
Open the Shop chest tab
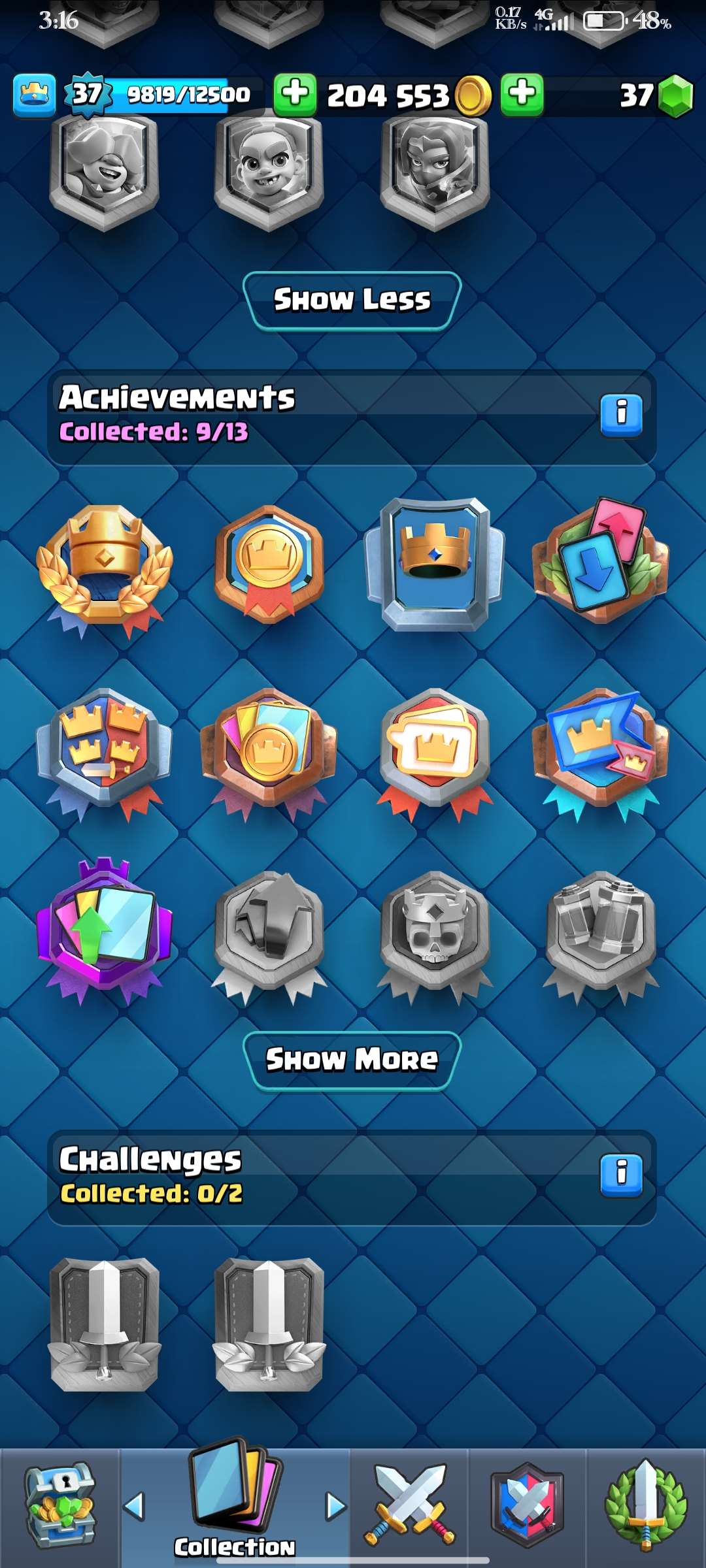60,1506
